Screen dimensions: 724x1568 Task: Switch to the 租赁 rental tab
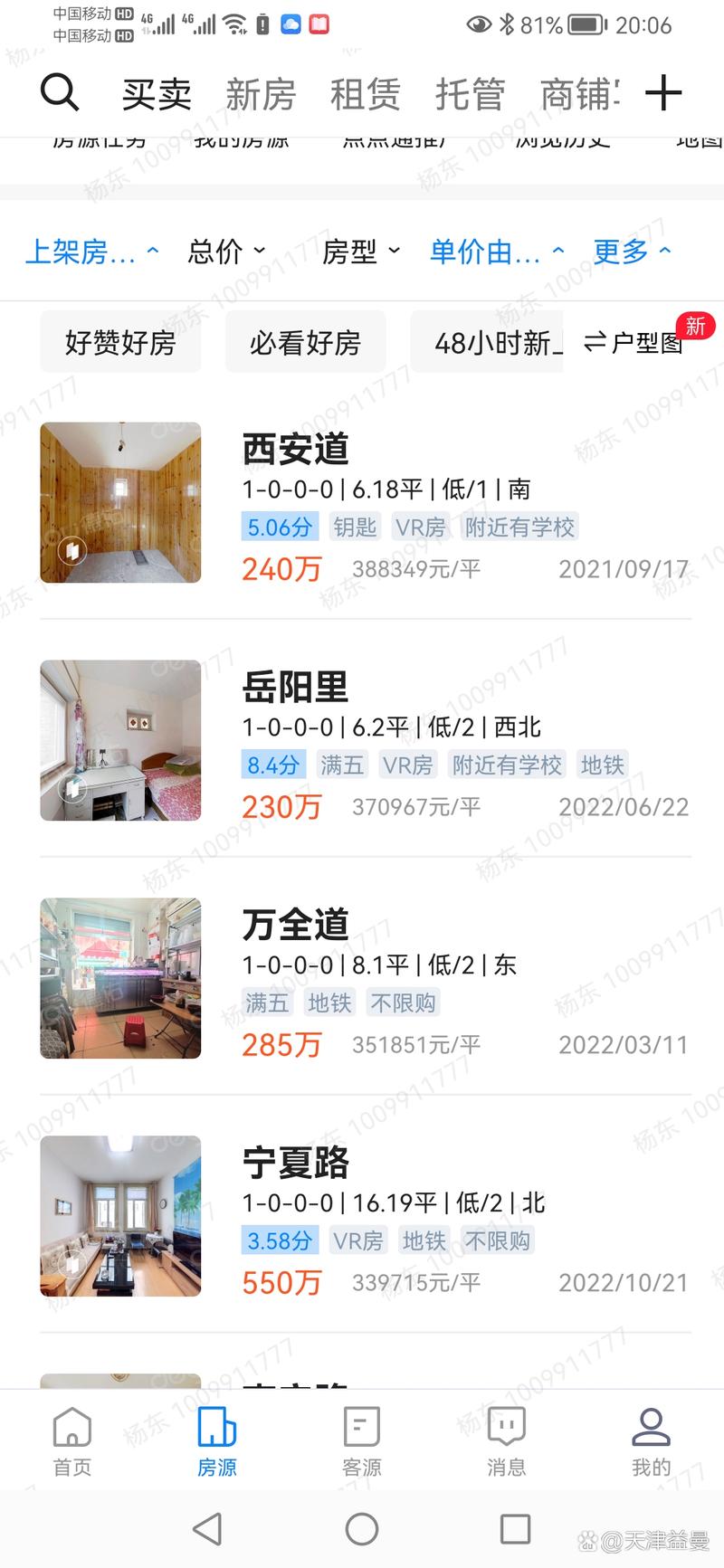point(365,91)
